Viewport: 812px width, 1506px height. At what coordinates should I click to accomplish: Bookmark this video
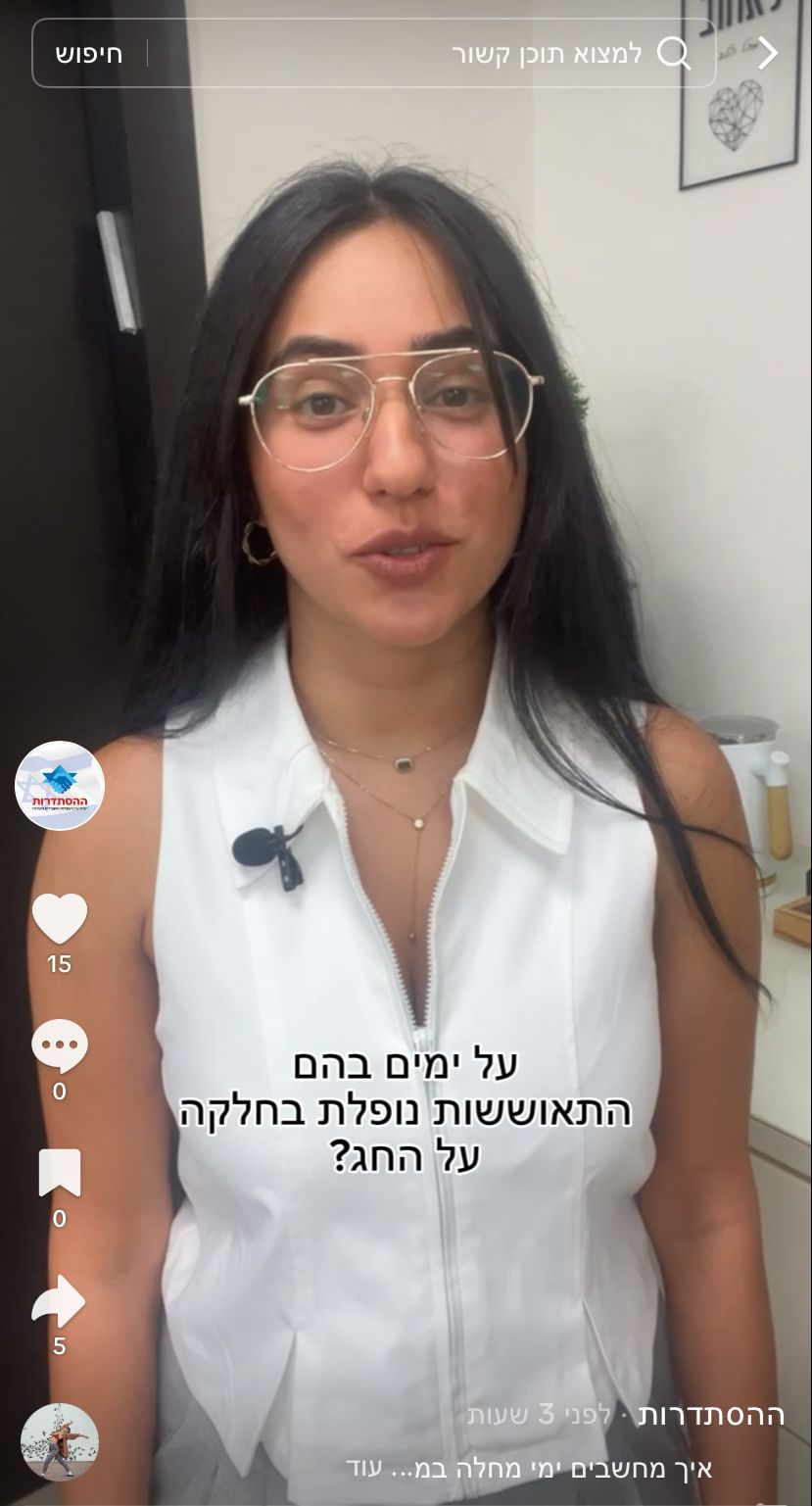60,1173
